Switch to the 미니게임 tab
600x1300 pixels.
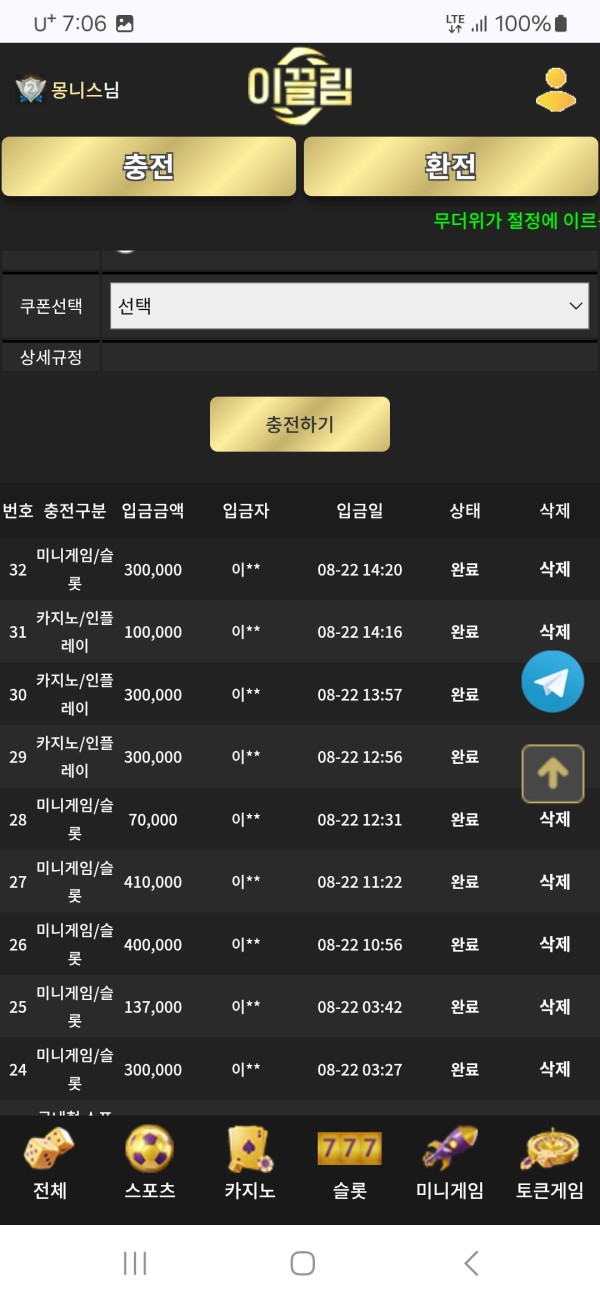[450, 1163]
